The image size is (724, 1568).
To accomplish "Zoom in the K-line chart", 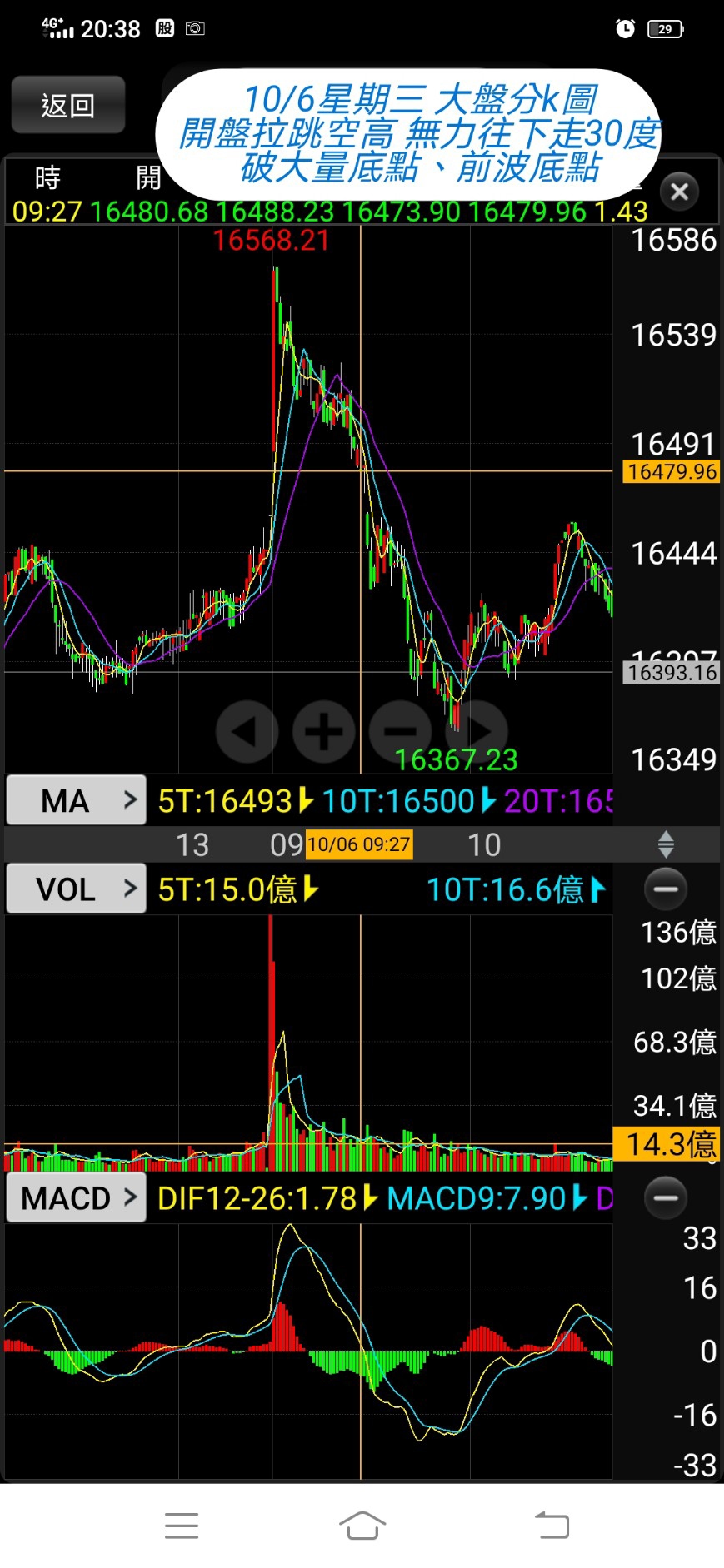I will coord(324,731).
